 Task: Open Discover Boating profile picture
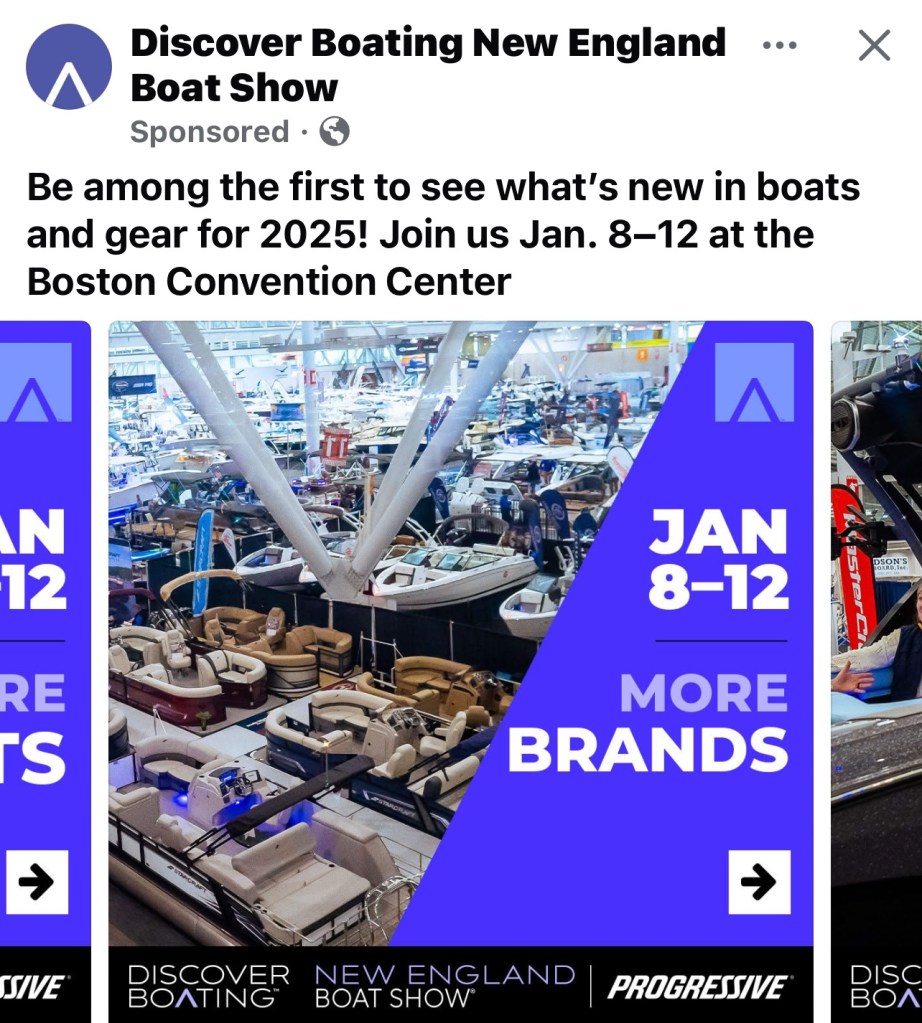click(69, 67)
